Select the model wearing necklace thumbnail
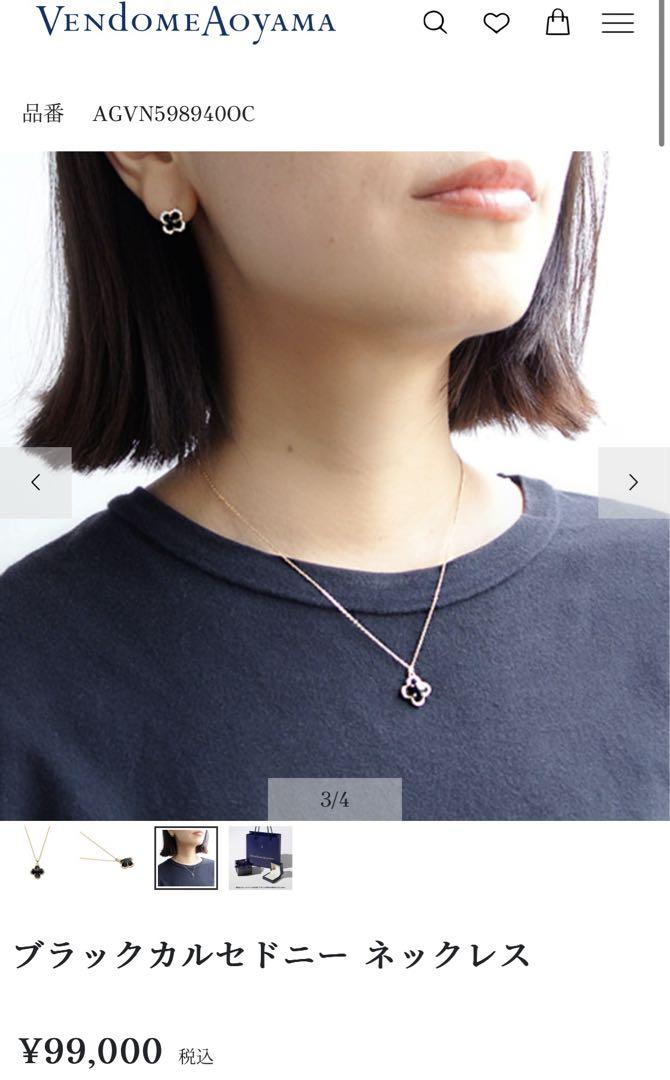 pyautogui.click(x=186, y=857)
